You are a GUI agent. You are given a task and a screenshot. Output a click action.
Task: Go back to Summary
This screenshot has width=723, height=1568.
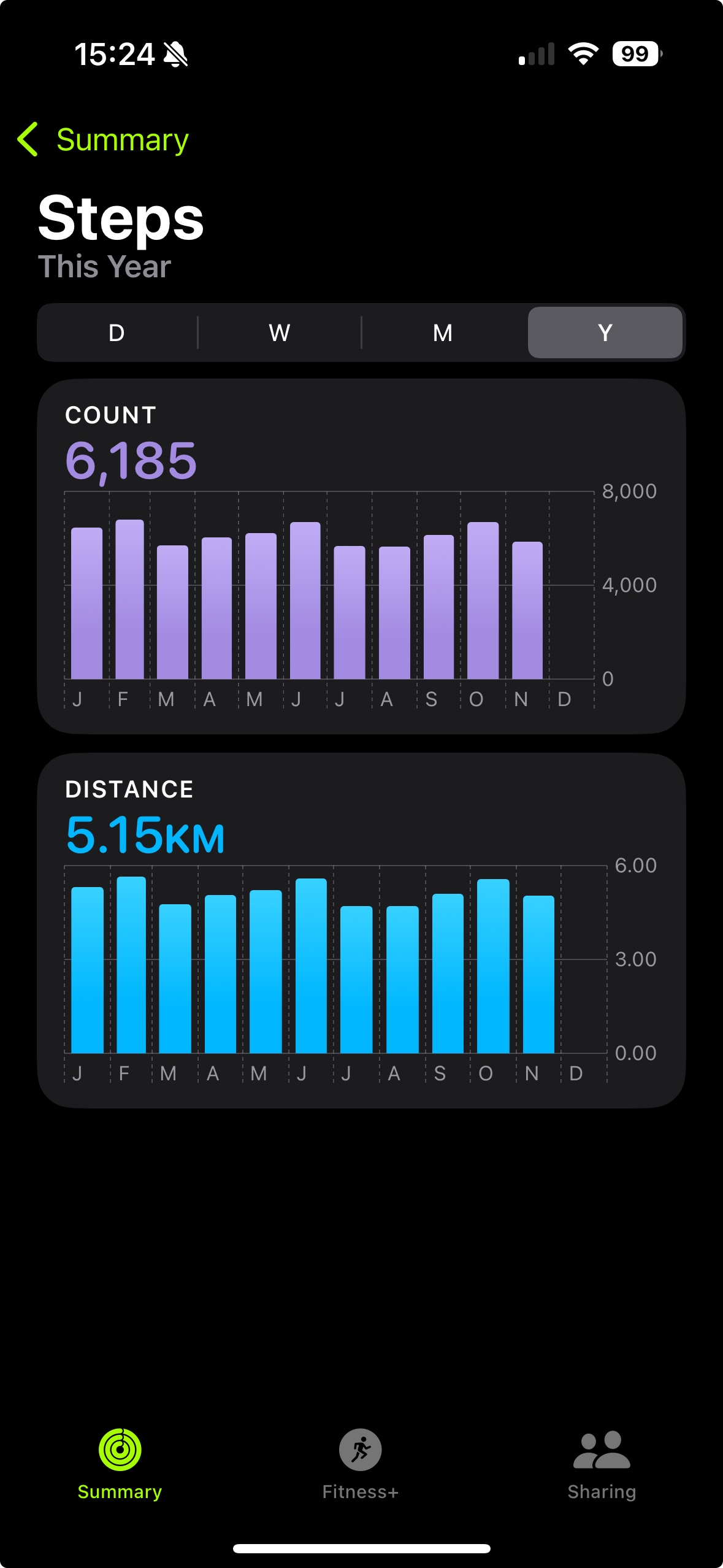103,140
